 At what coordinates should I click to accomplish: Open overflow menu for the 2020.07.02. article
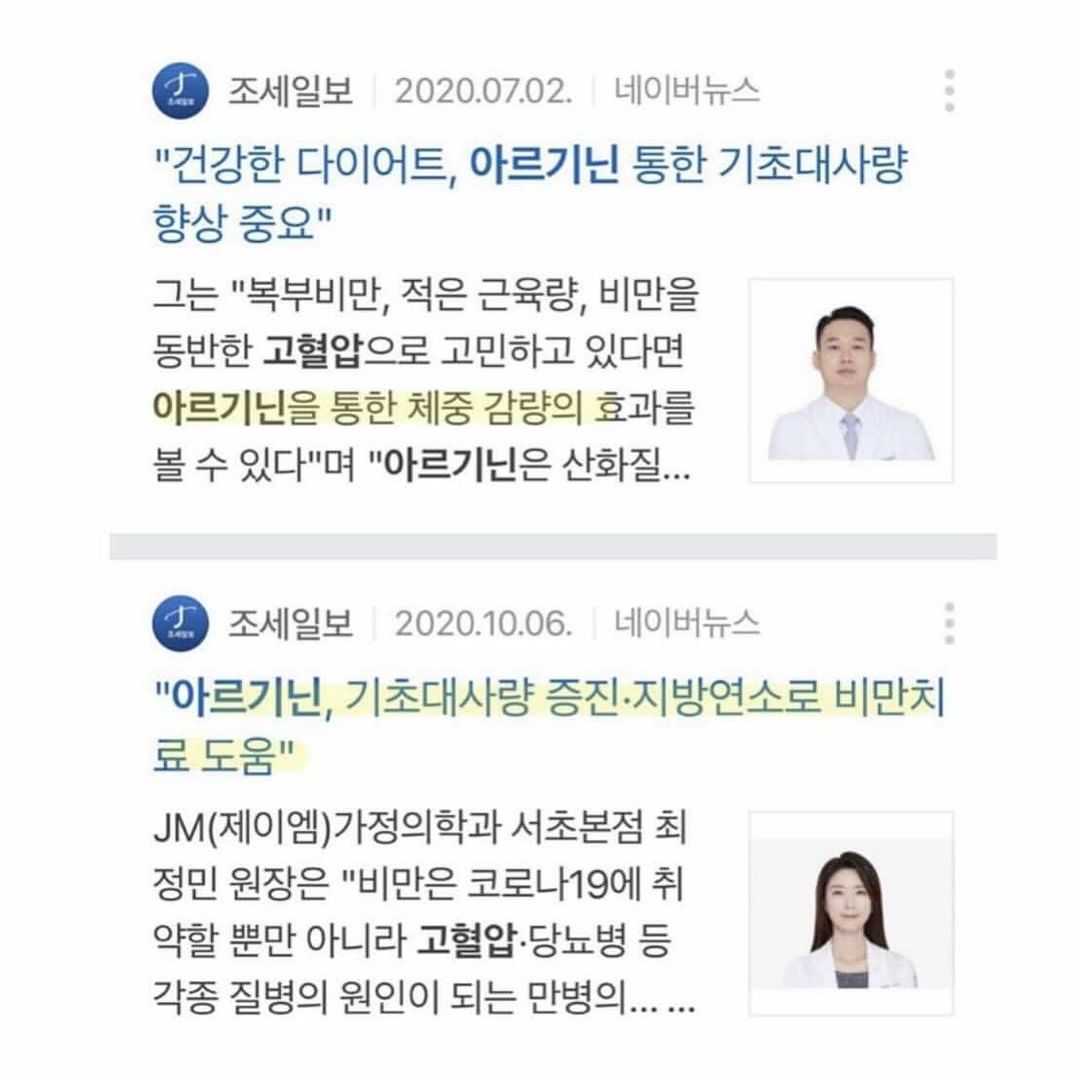pyautogui.click(x=948, y=91)
